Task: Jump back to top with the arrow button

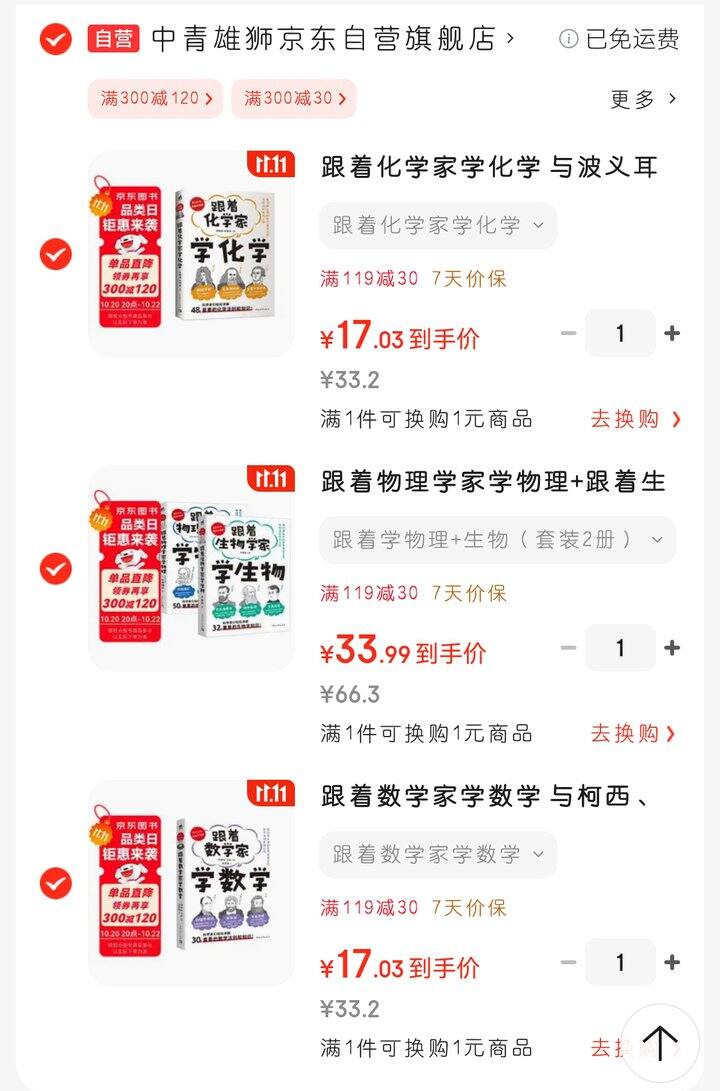Action: (x=660, y=1043)
